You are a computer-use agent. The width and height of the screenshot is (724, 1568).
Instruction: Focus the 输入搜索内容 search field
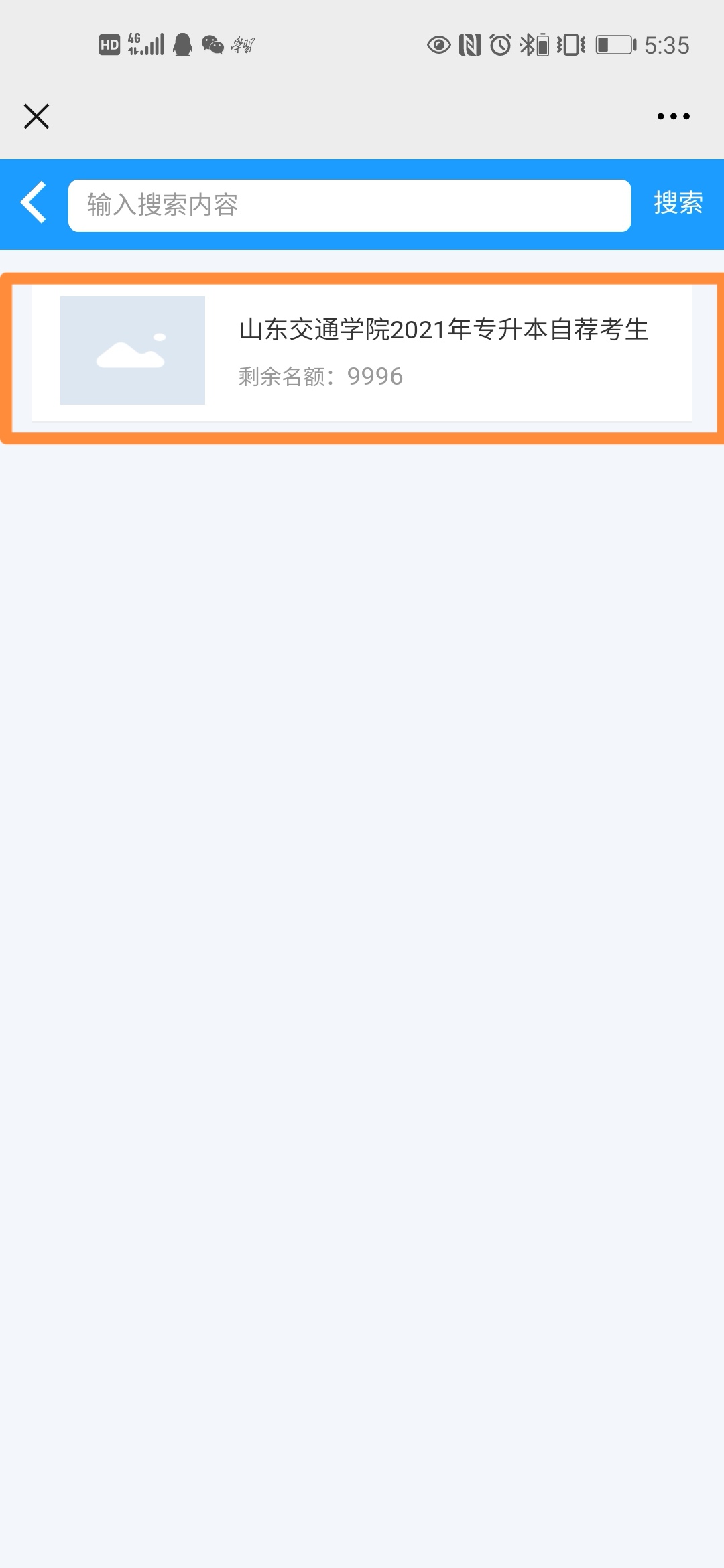click(x=349, y=205)
